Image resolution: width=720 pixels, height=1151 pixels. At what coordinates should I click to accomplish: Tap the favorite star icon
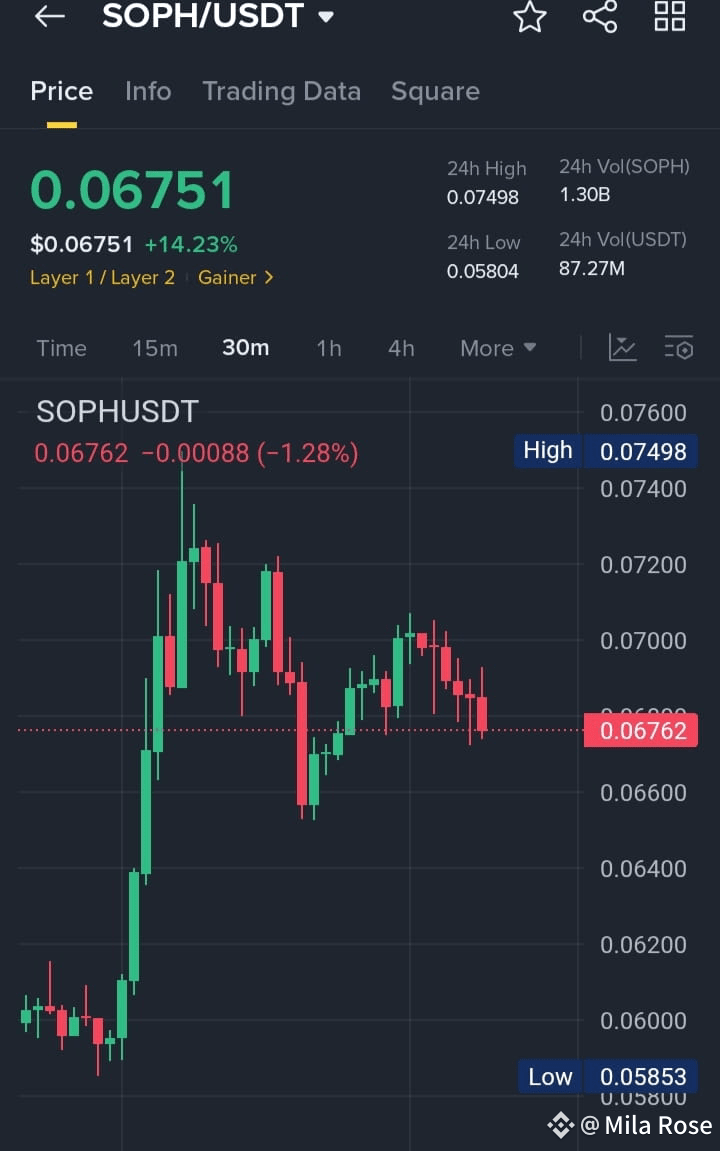click(529, 17)
